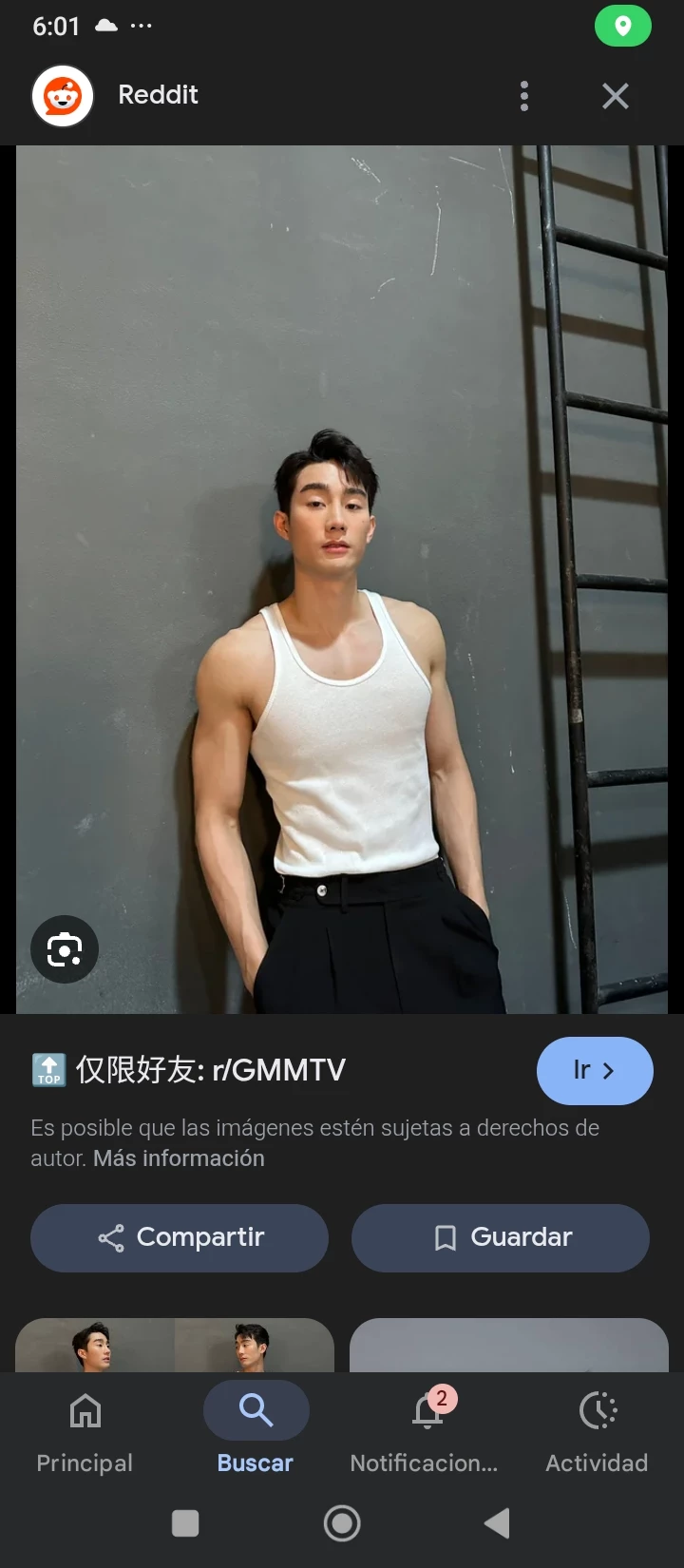The image size is (684, 1568).
Task: Share this image with Compartir
Action: coord(180,1237)
